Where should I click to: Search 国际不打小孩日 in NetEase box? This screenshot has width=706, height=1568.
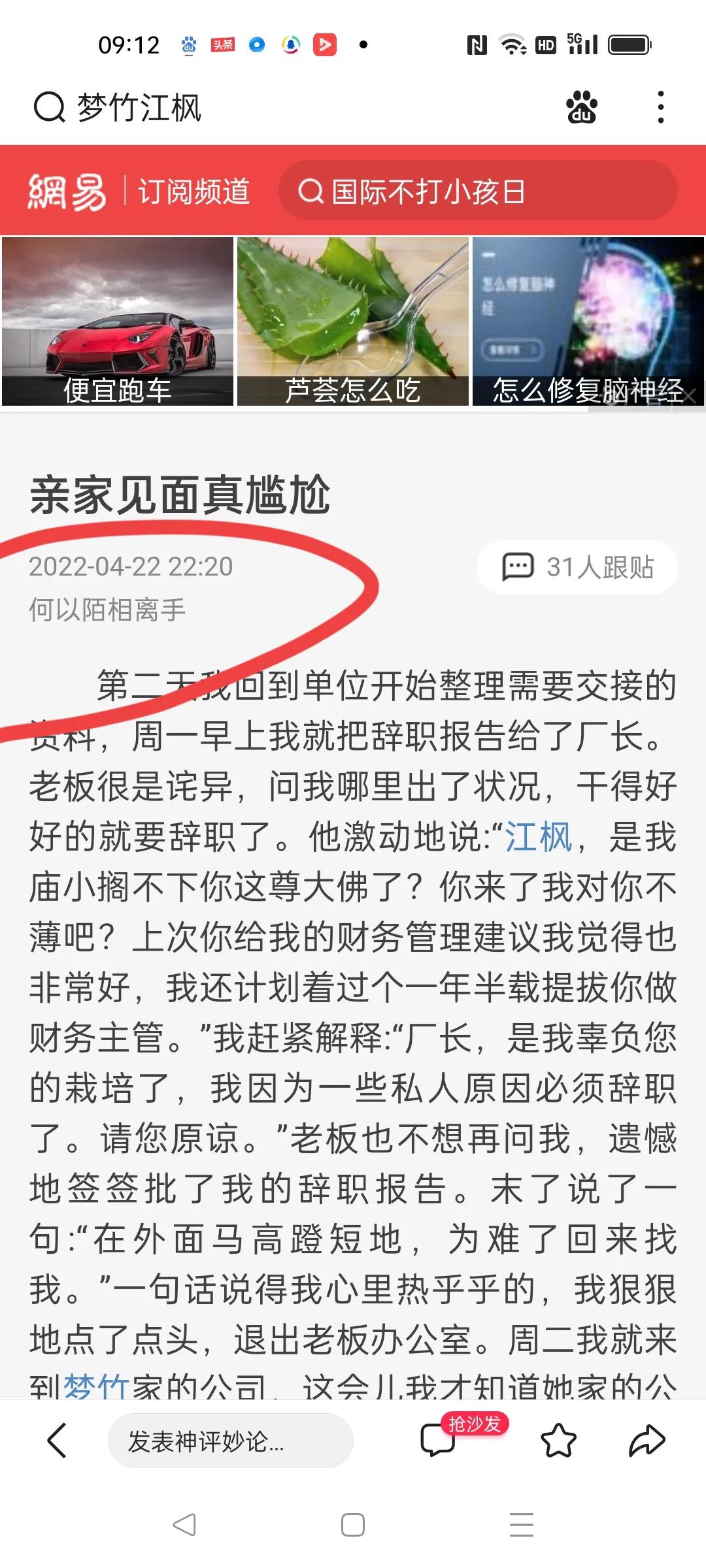click(x=477, y=191)
